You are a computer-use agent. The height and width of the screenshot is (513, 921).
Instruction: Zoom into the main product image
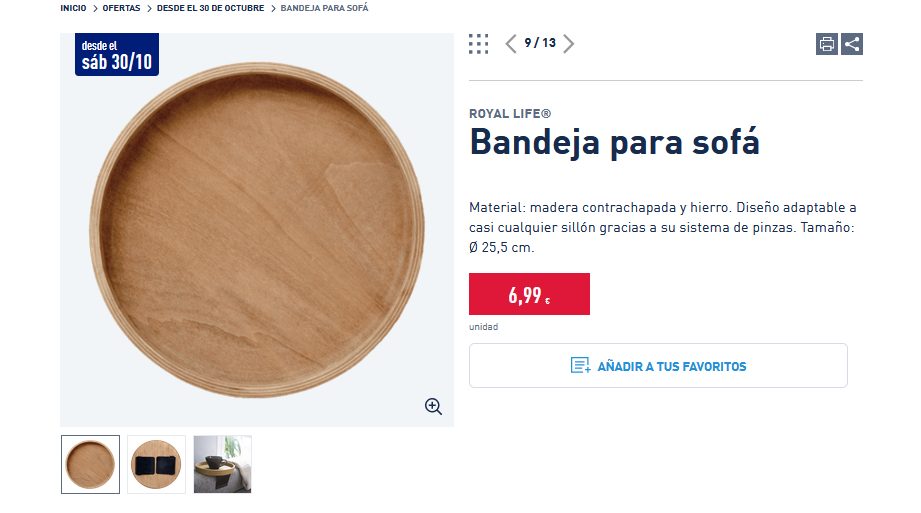coord(433,406)
